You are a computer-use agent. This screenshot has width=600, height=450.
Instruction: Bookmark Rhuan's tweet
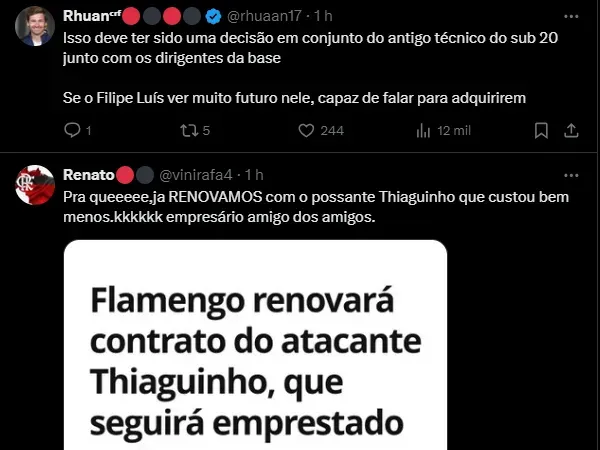[541, 130]
